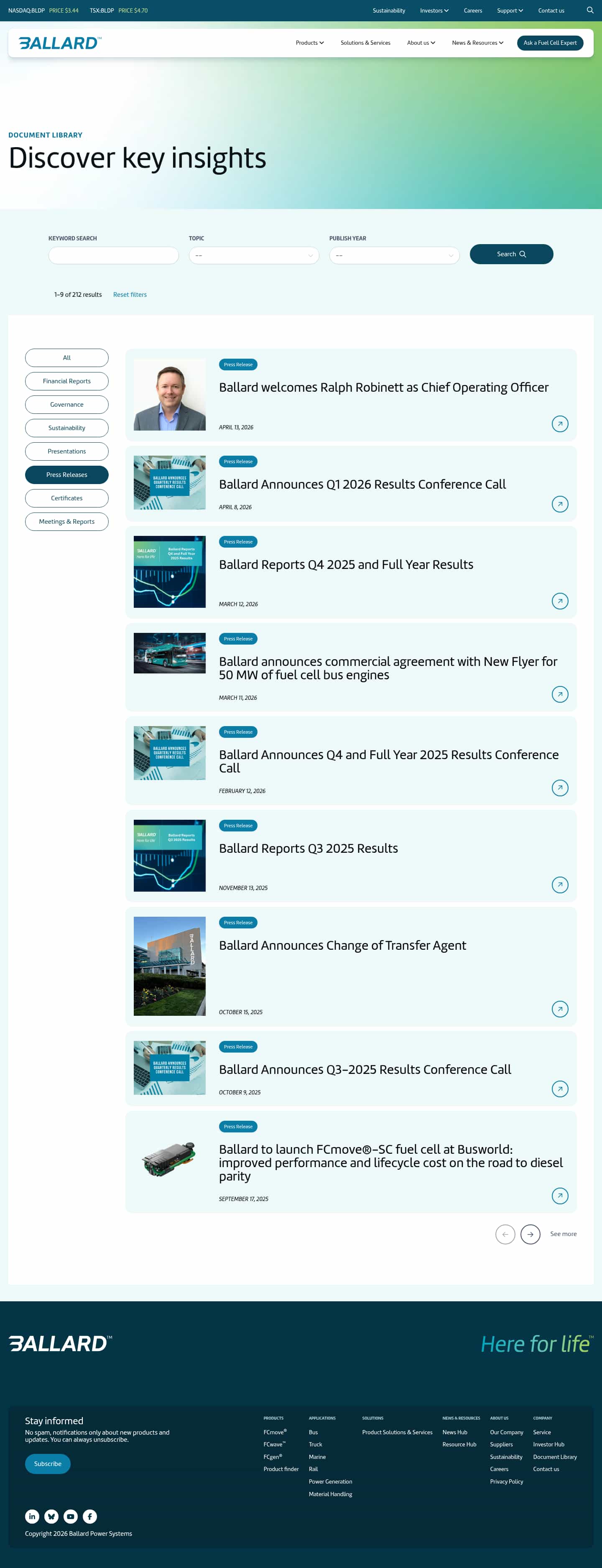Open Ralph Robinett COO press release
The width and height of the screenshot is (602, 1568).
tap(383, 387)
